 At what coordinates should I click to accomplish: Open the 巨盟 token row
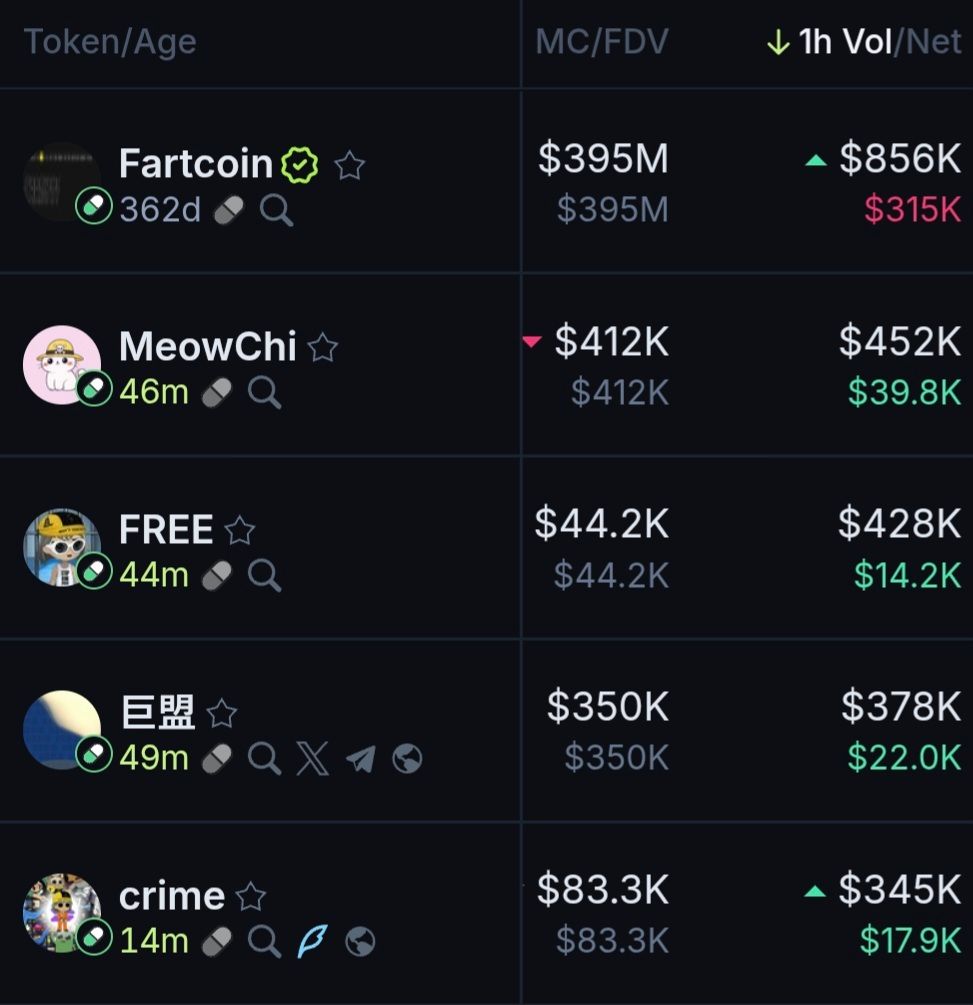pos(157,712)
